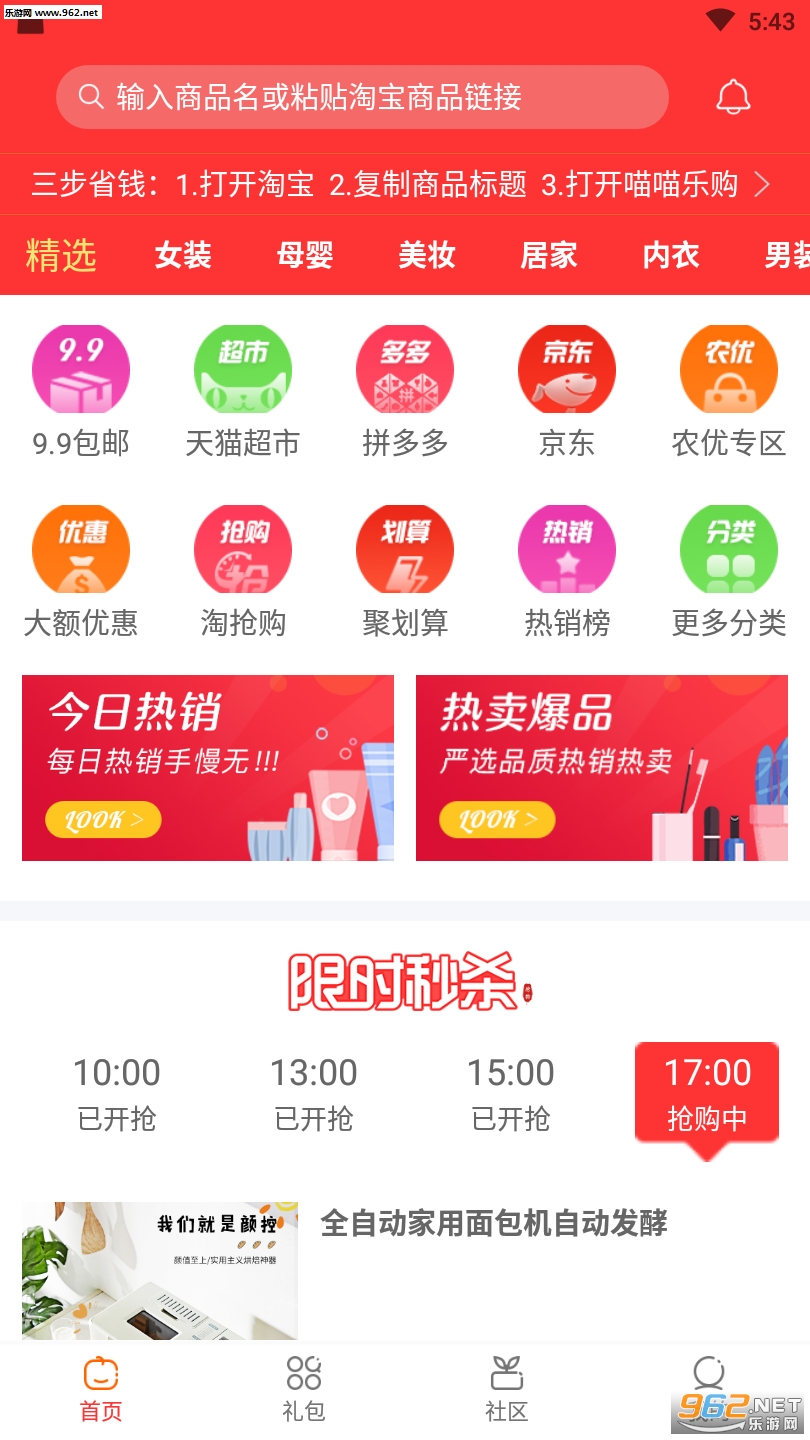The width and height of the screenshot is (810, 1440).
Task: Open 更多分类 categories
Action: 729,571
